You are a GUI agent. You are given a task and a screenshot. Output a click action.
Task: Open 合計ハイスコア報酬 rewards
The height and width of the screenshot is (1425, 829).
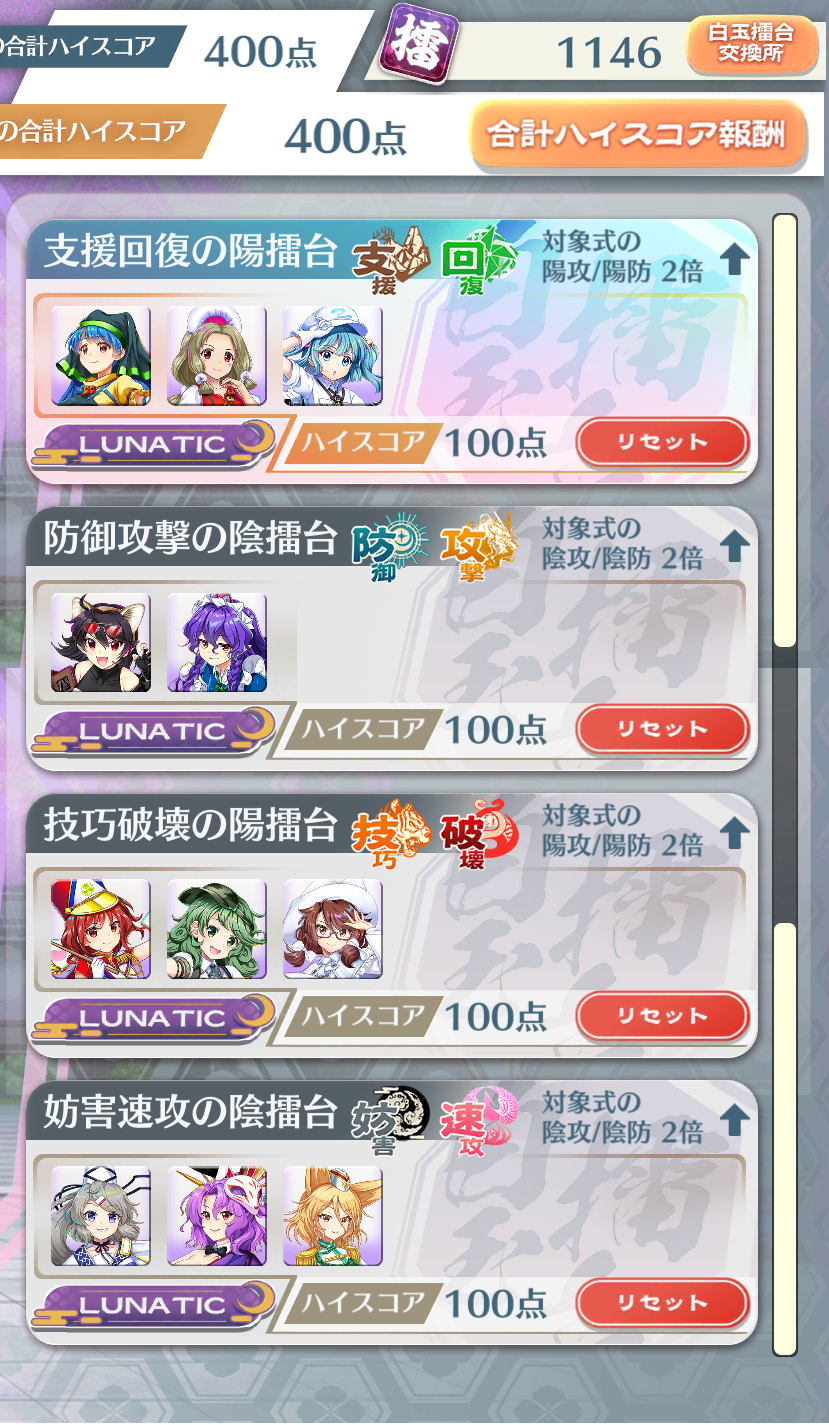click(x=638, y=134)
